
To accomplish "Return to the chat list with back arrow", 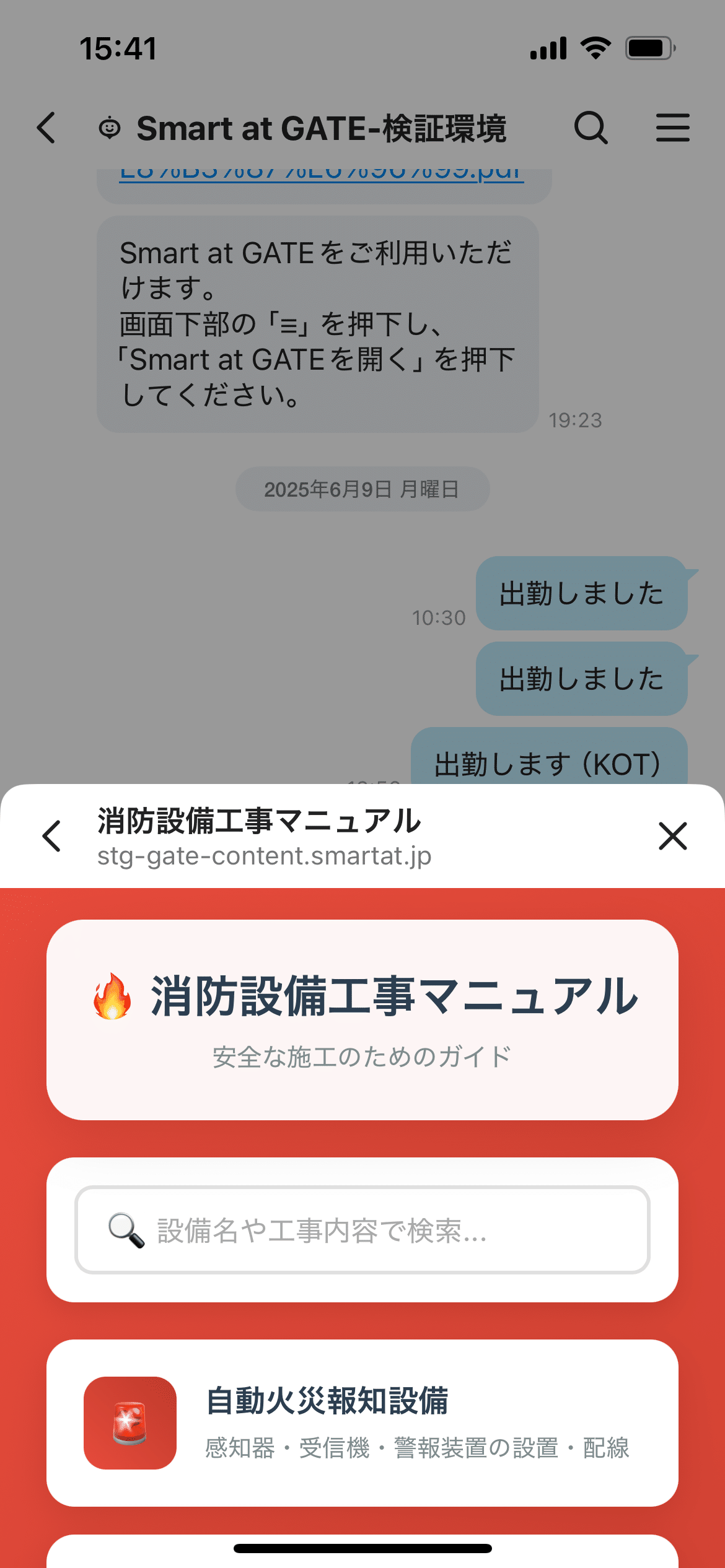I will click(46, 128).
